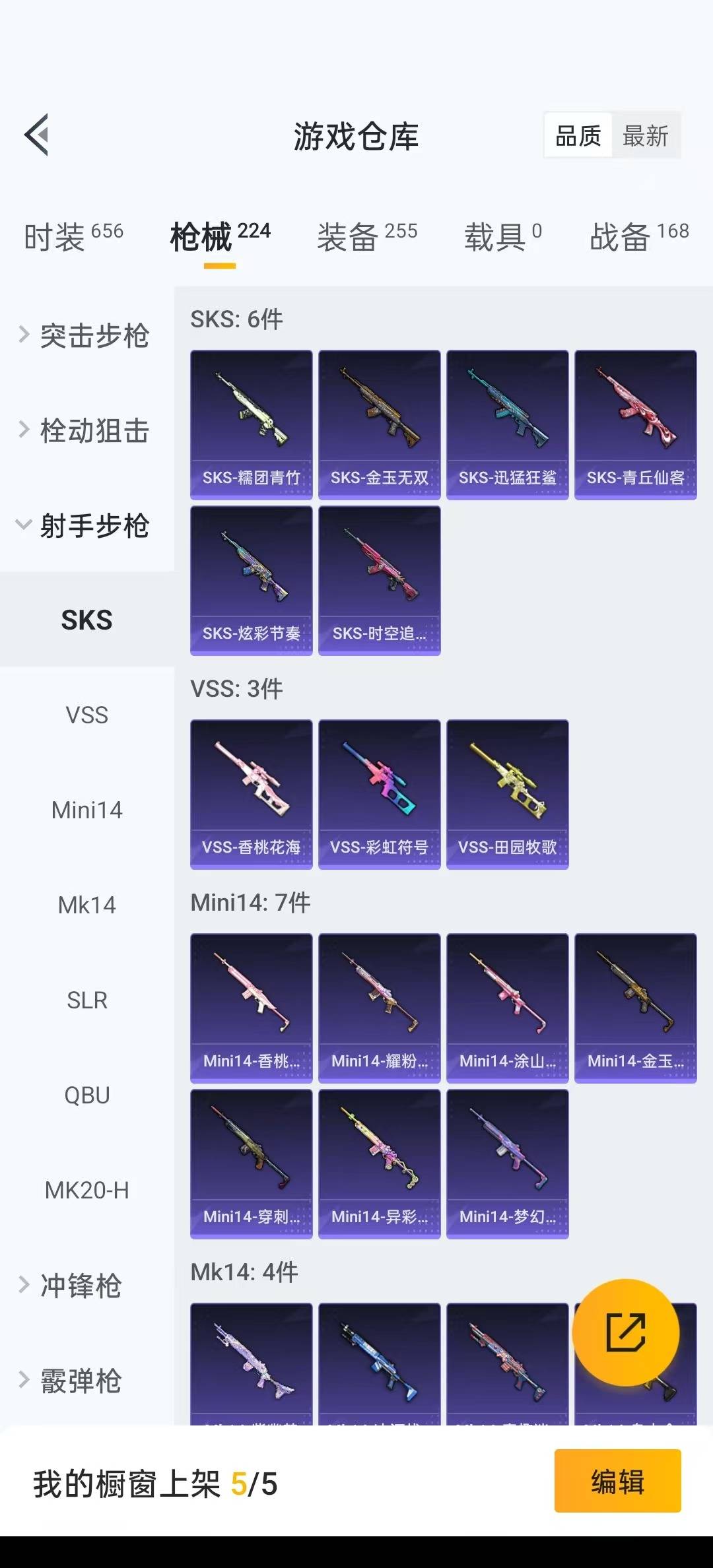This screenshot has height=1568, width=713.
Task: Expand the 突击步枪 category
Action: (x=86, y=336)
